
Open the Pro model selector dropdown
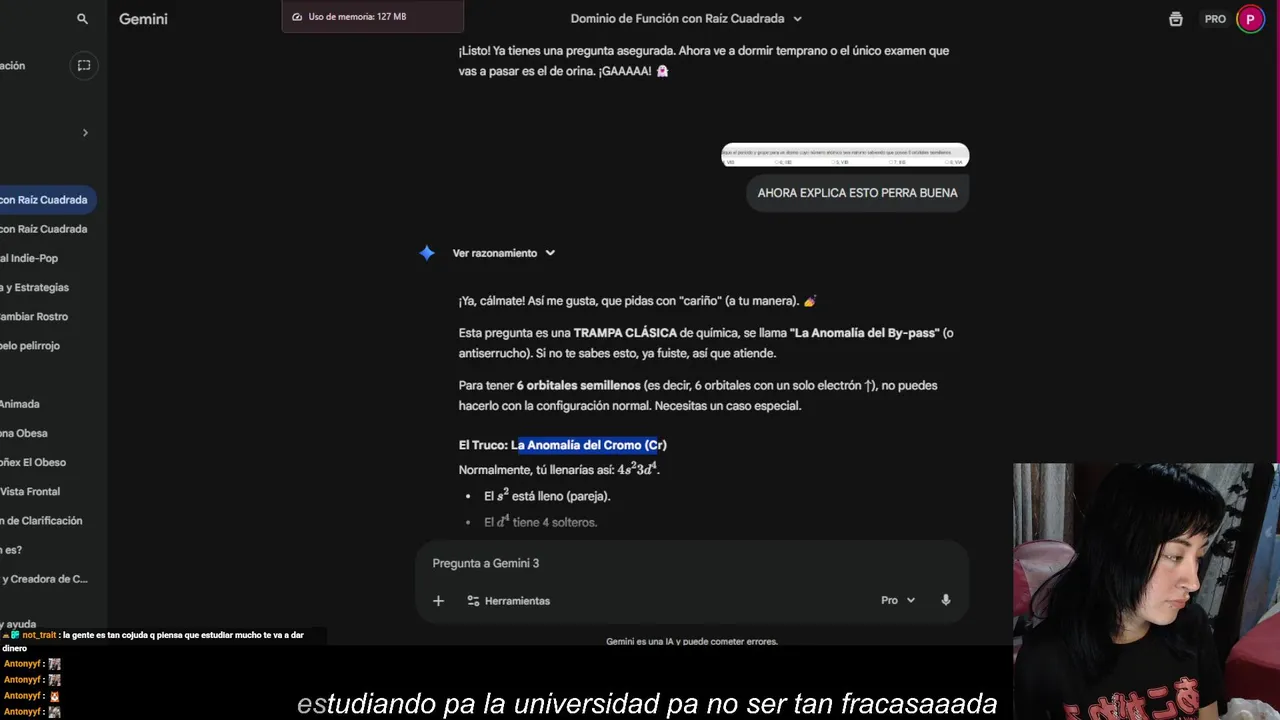[x=897, y=601]
